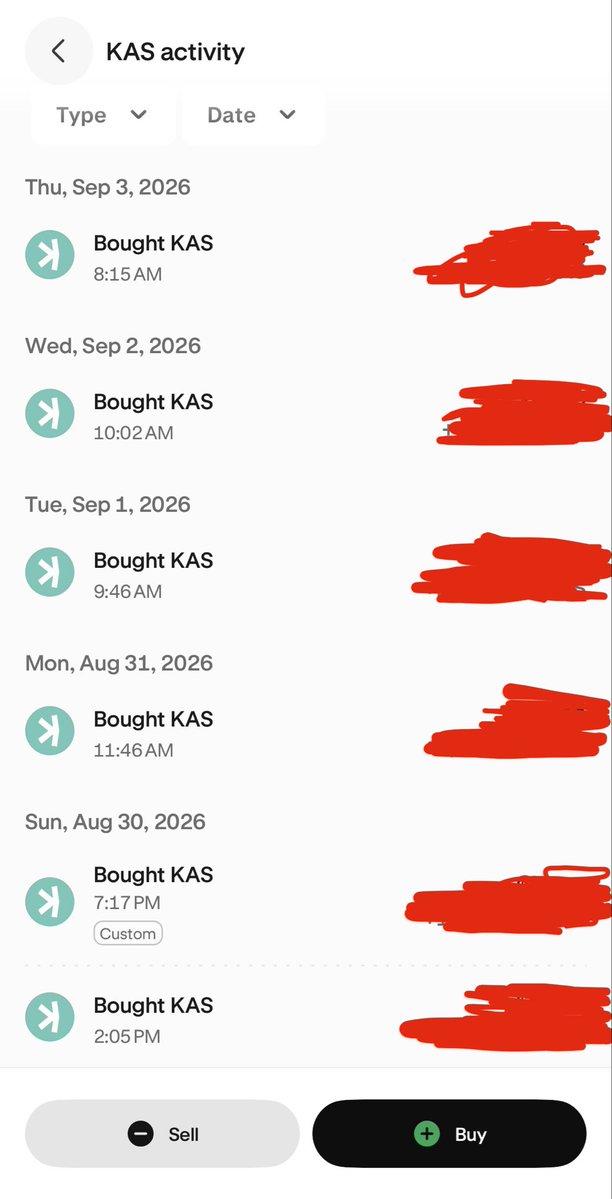Screen dimensions: 612x1199
Task: Tap the Sell button
Action: [x=162, y=1133]
